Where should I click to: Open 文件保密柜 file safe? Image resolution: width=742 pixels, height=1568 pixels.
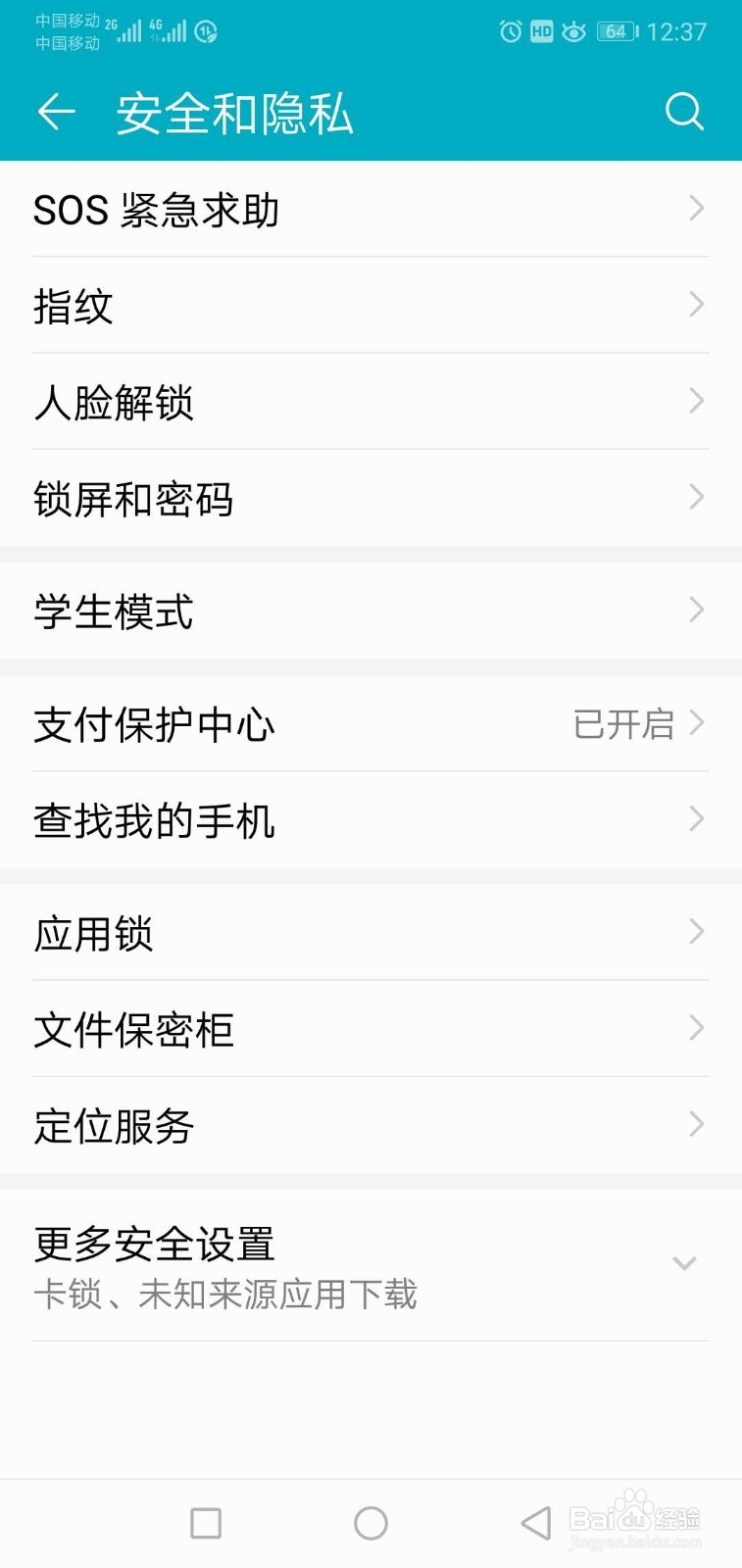pos(371,1029)
